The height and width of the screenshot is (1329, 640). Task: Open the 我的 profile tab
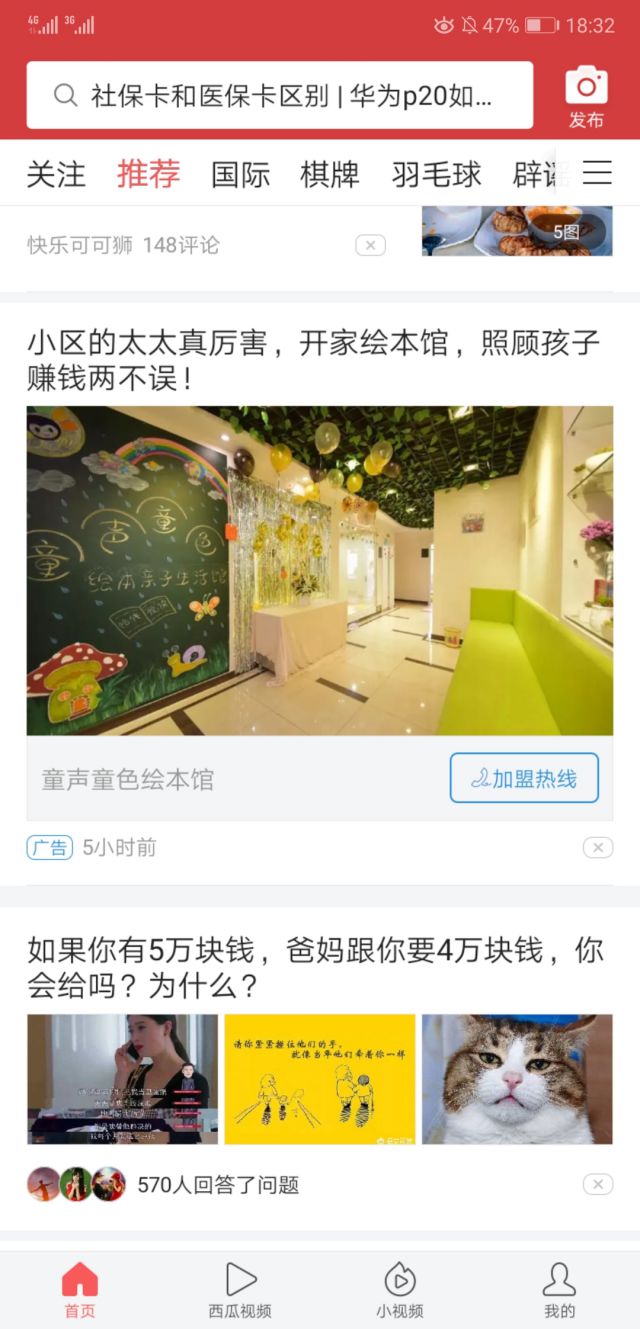tap(559, 1290)
